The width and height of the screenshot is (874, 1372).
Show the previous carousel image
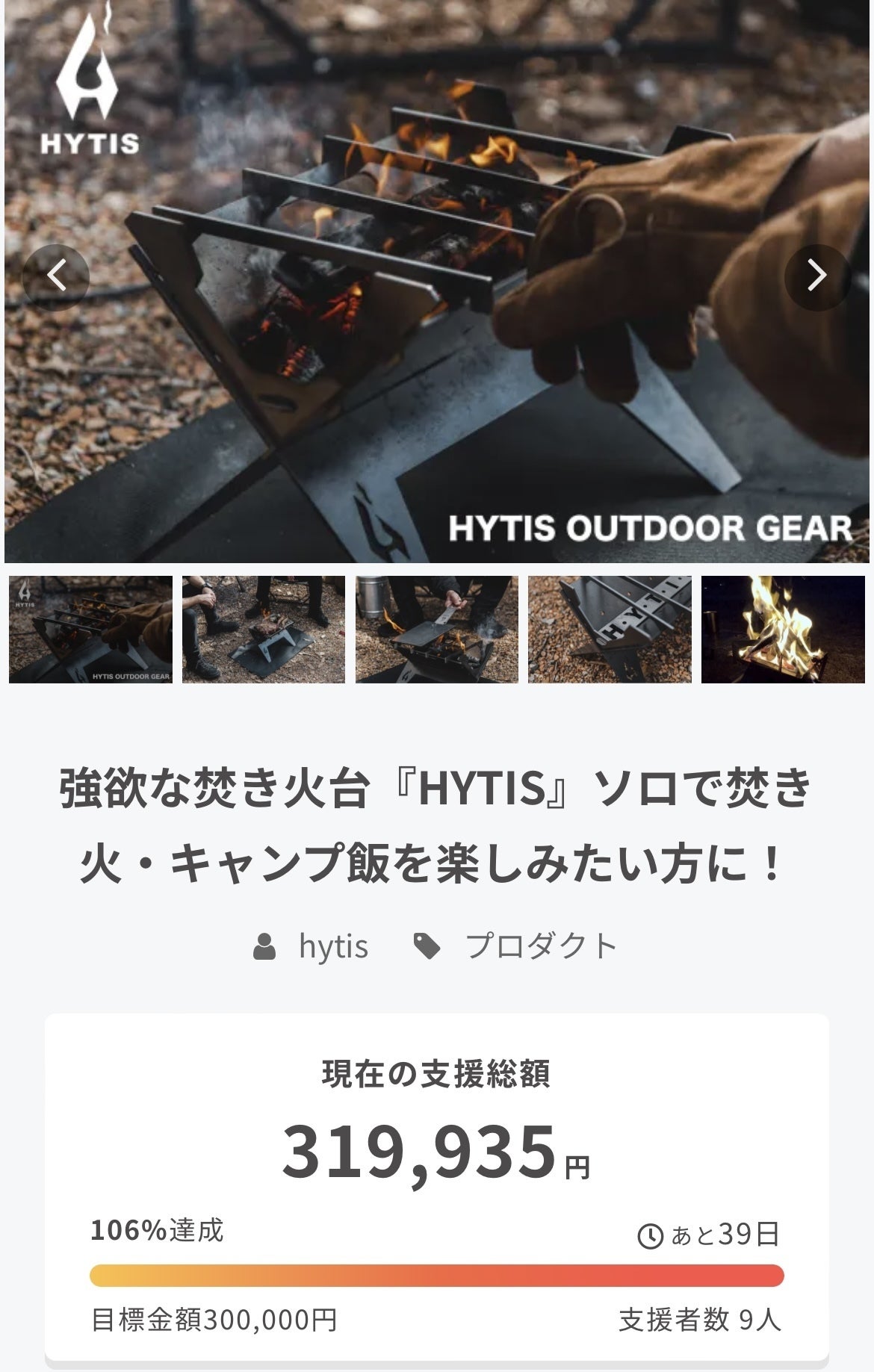click(56, 277)
